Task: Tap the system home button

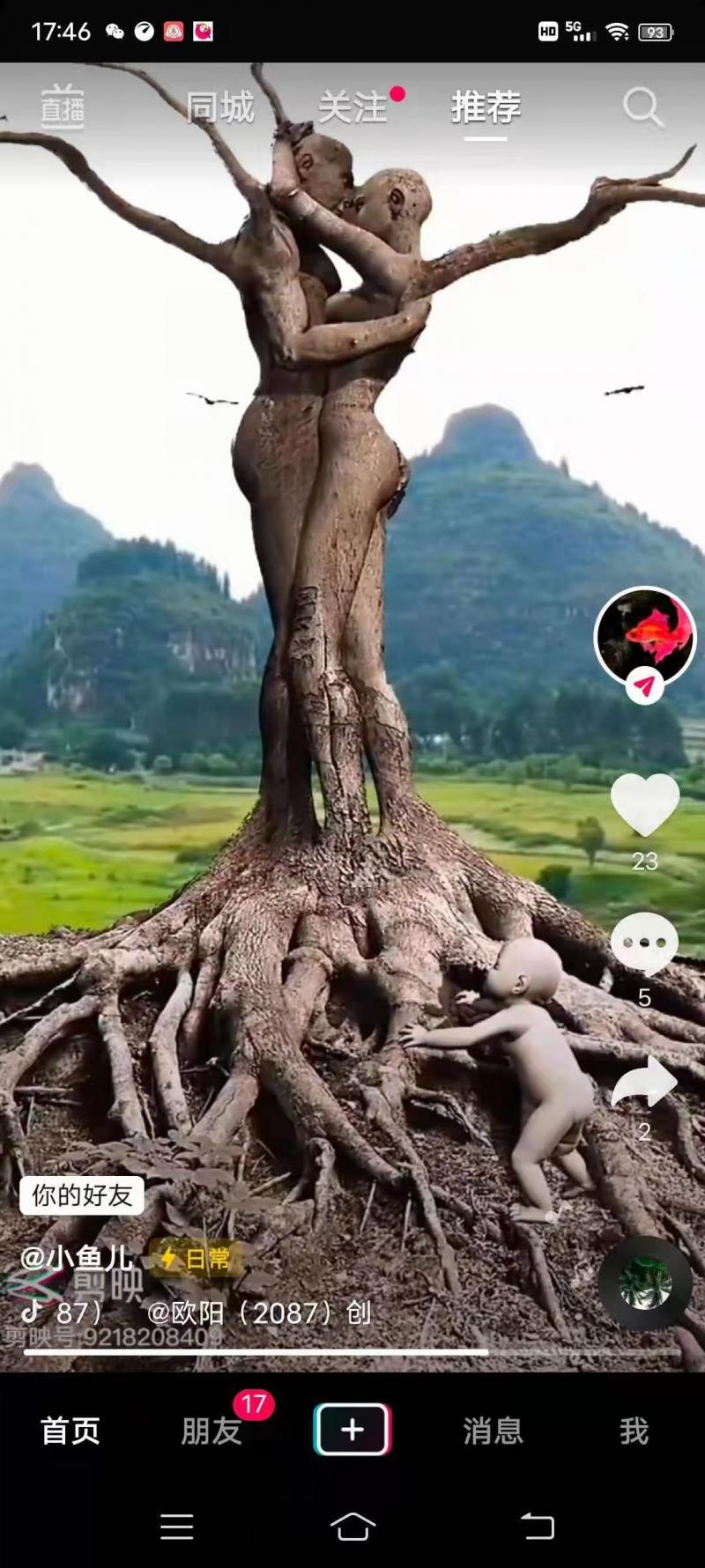Action: coord(352,1527)
